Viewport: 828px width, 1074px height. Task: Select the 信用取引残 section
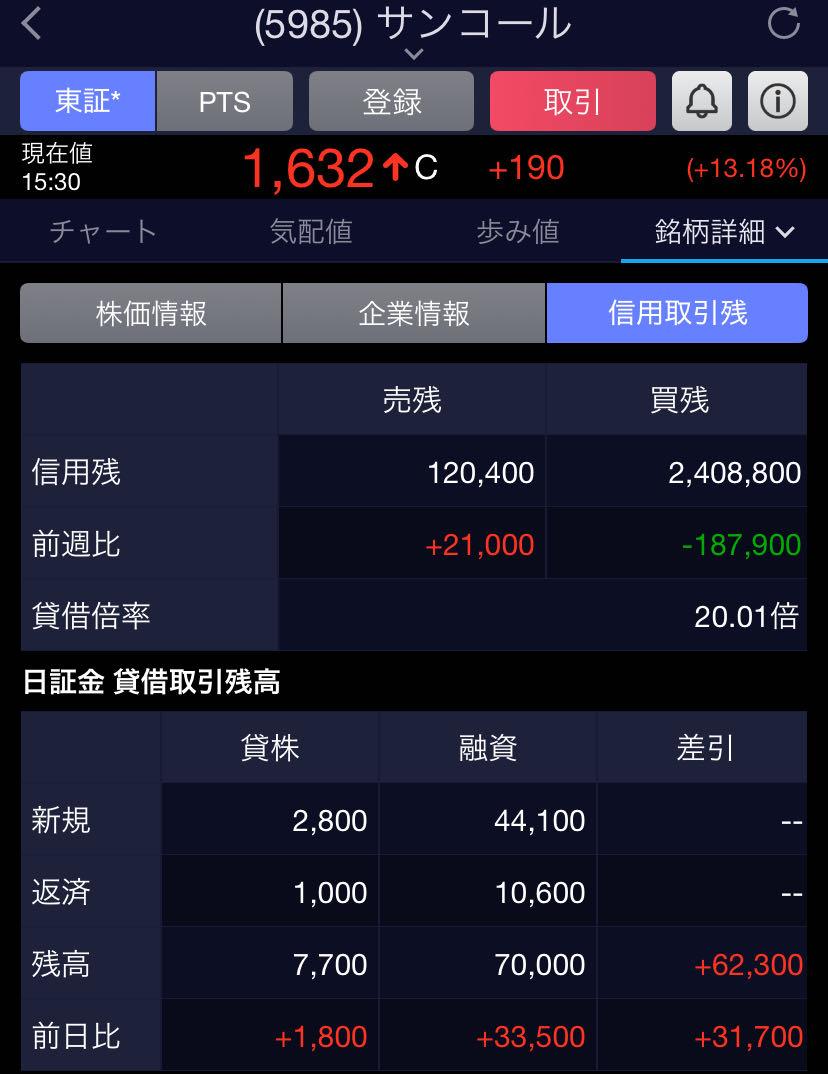point(677,313)
